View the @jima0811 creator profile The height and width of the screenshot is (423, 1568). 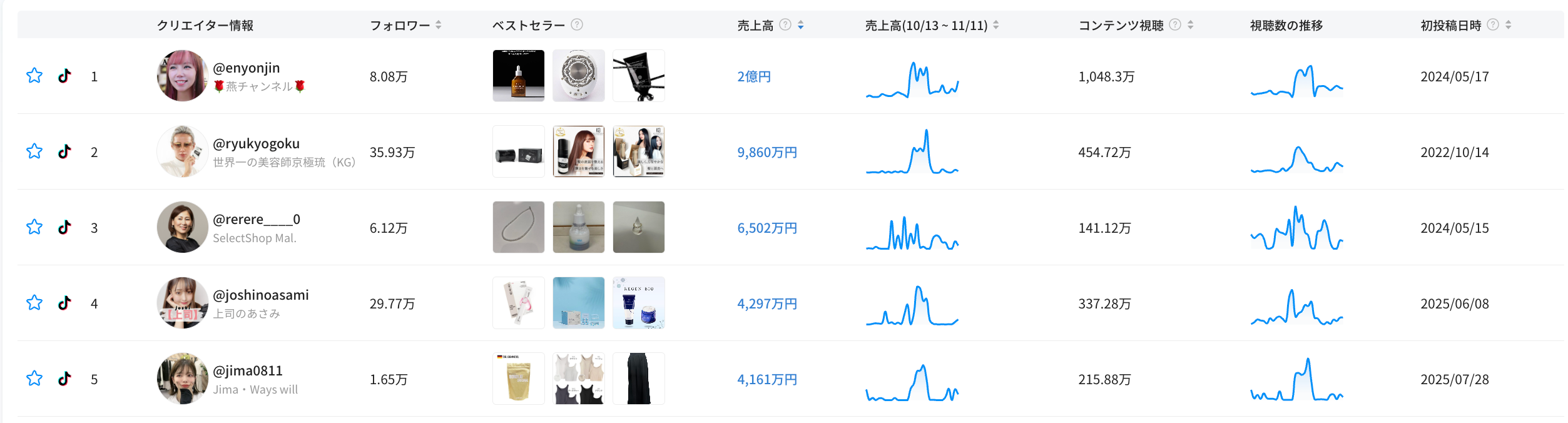tap(247, 371)
